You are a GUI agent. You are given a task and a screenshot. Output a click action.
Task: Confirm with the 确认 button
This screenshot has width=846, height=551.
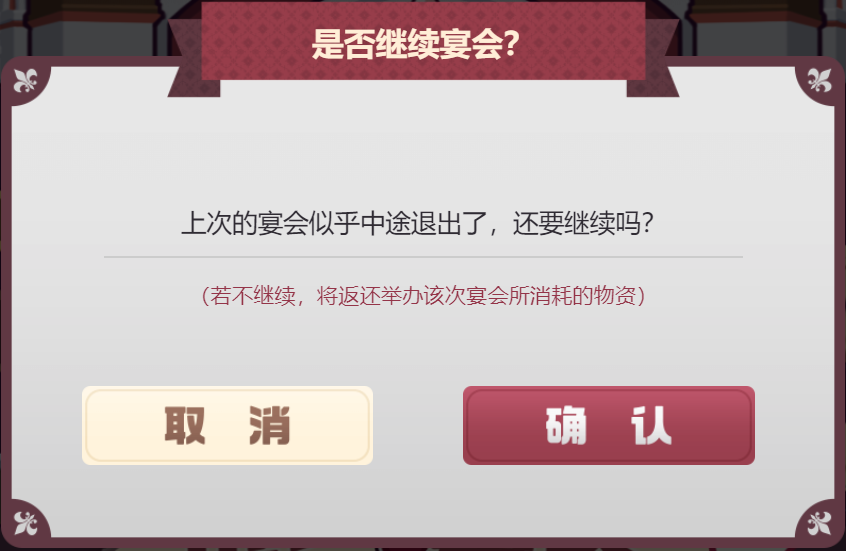608,425
